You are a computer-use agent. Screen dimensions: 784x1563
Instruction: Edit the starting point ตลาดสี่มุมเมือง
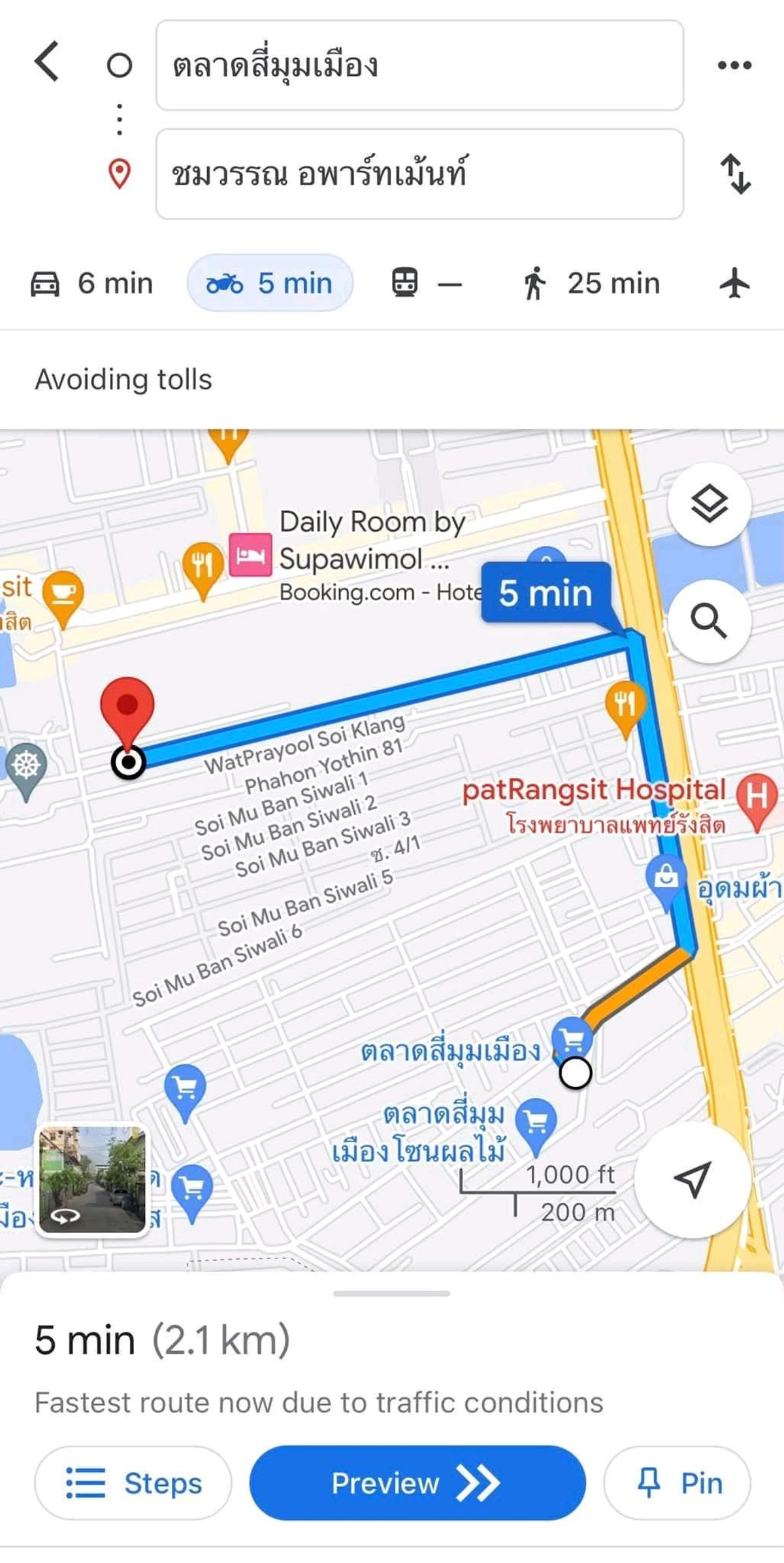[419, 65]
